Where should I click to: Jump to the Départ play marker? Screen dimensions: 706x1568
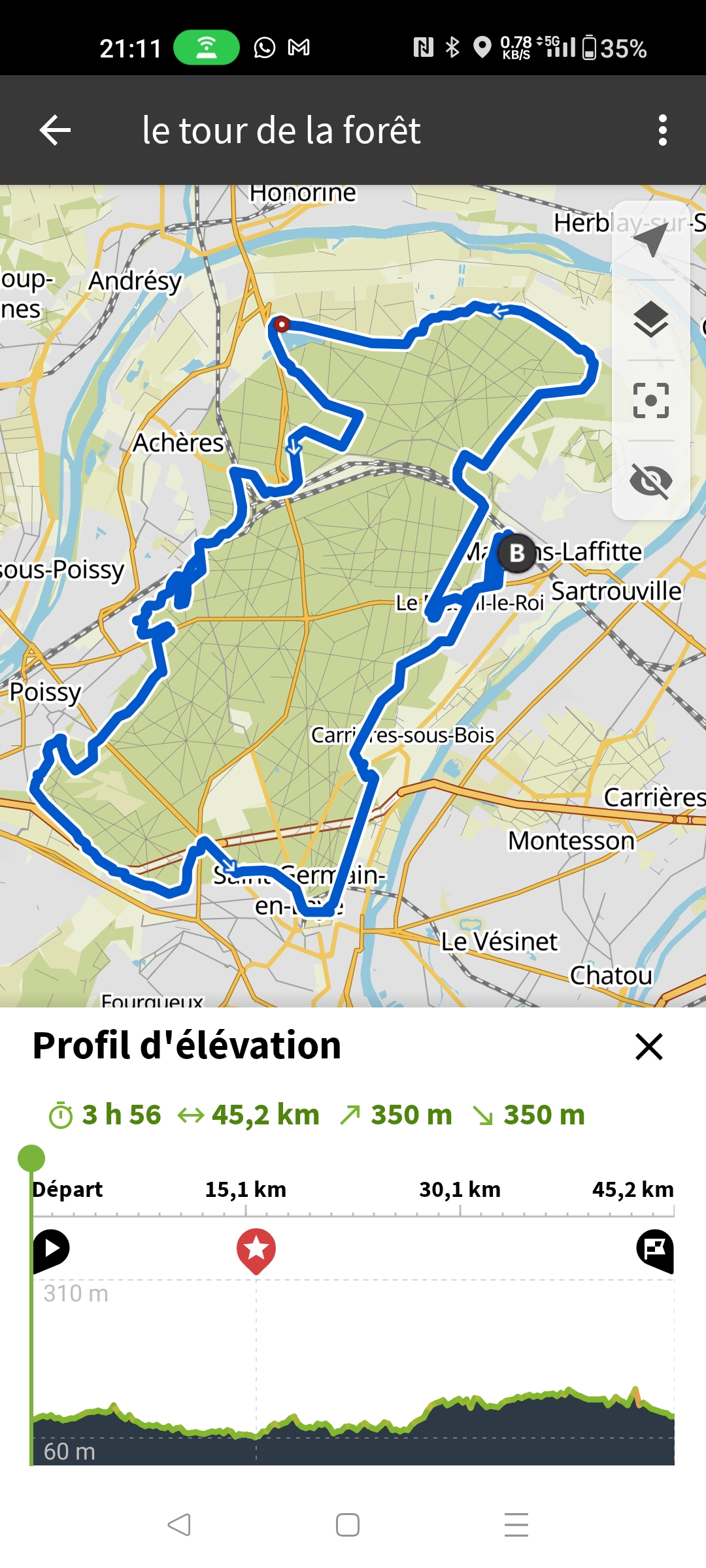(52, 1249)
